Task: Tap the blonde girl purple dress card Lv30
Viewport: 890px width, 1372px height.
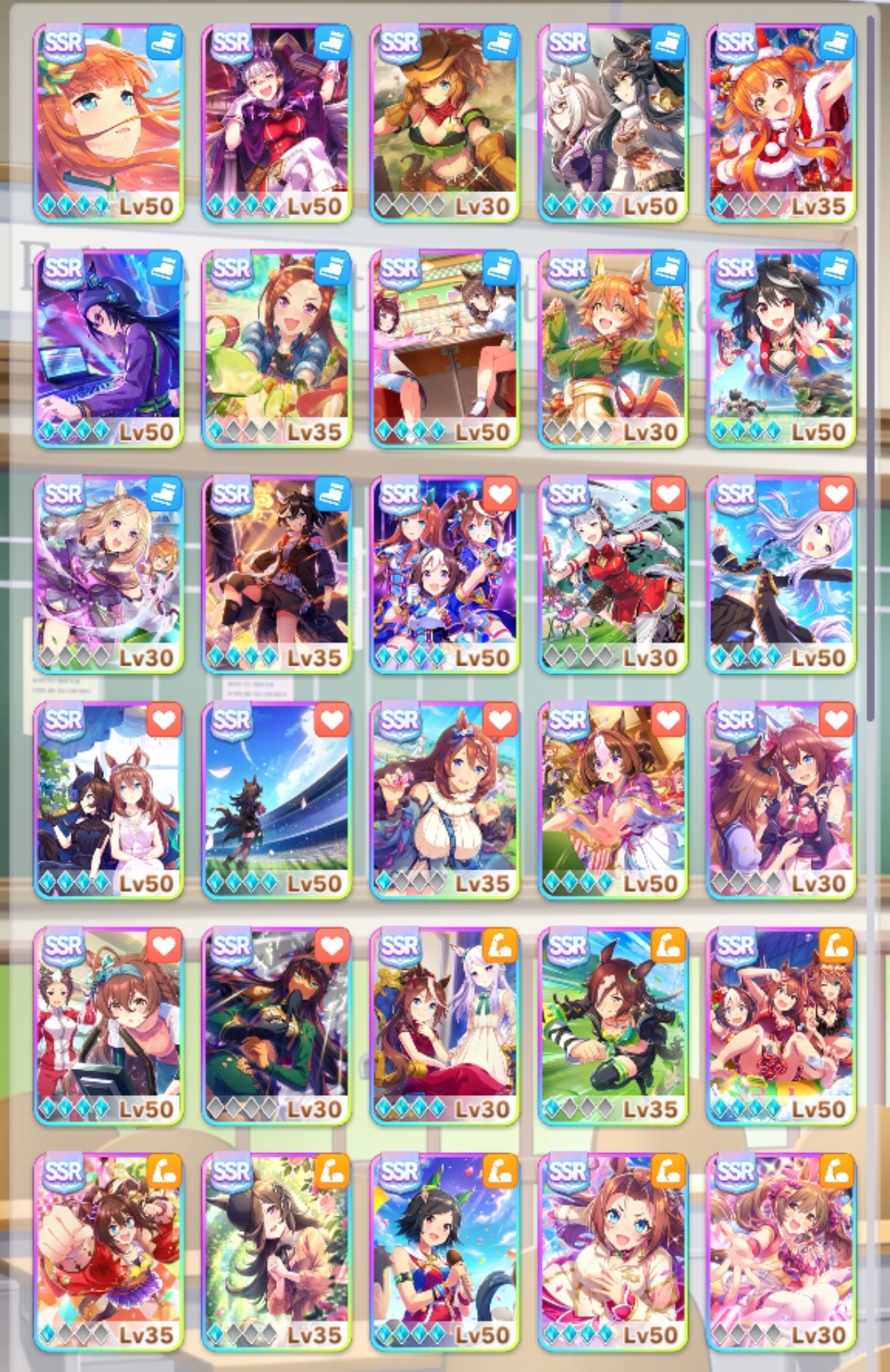Action: point(109,575)
